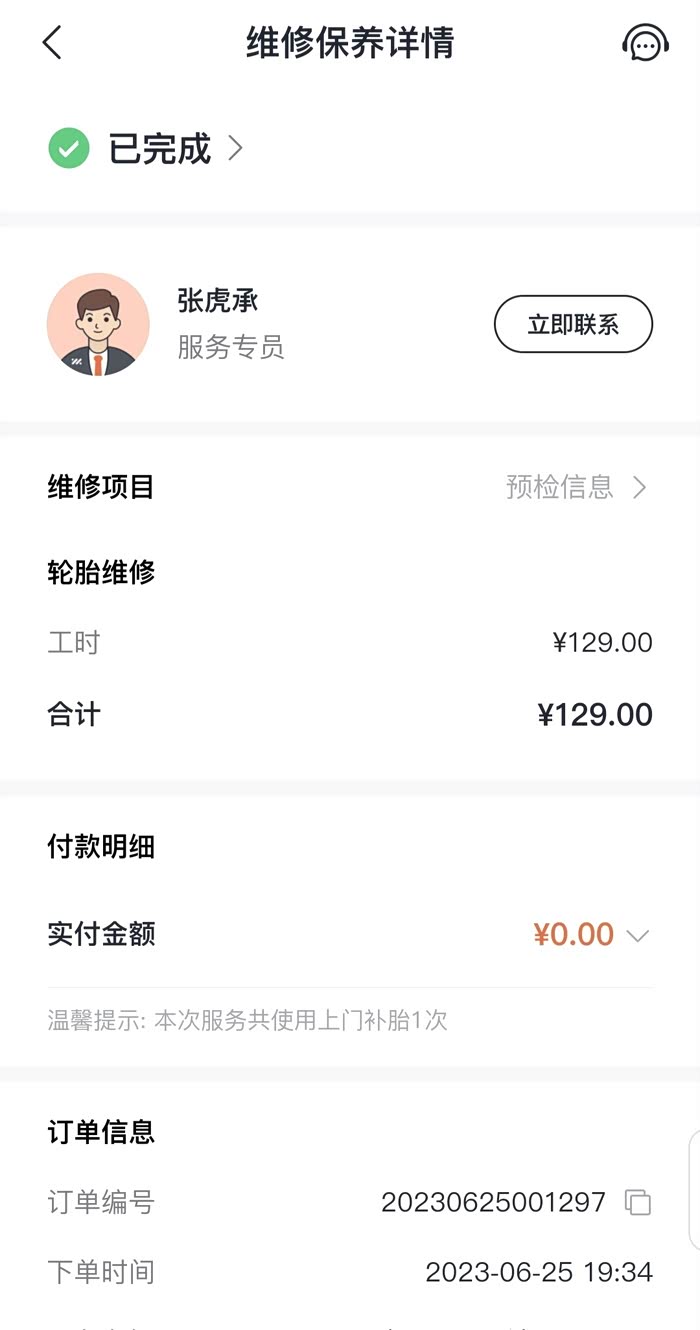Open customer service headset icon

645,43
